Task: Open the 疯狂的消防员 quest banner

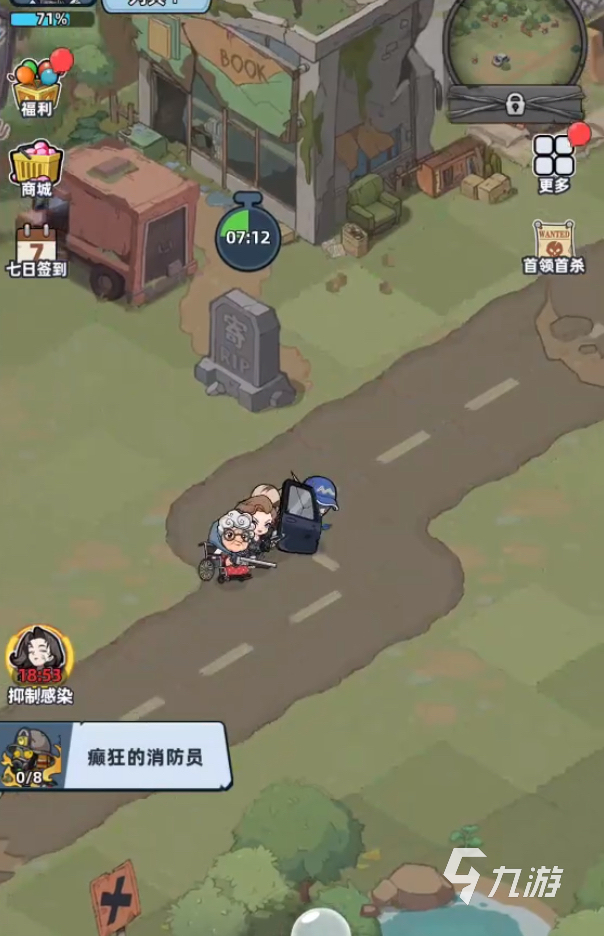Action: point(115,757)
